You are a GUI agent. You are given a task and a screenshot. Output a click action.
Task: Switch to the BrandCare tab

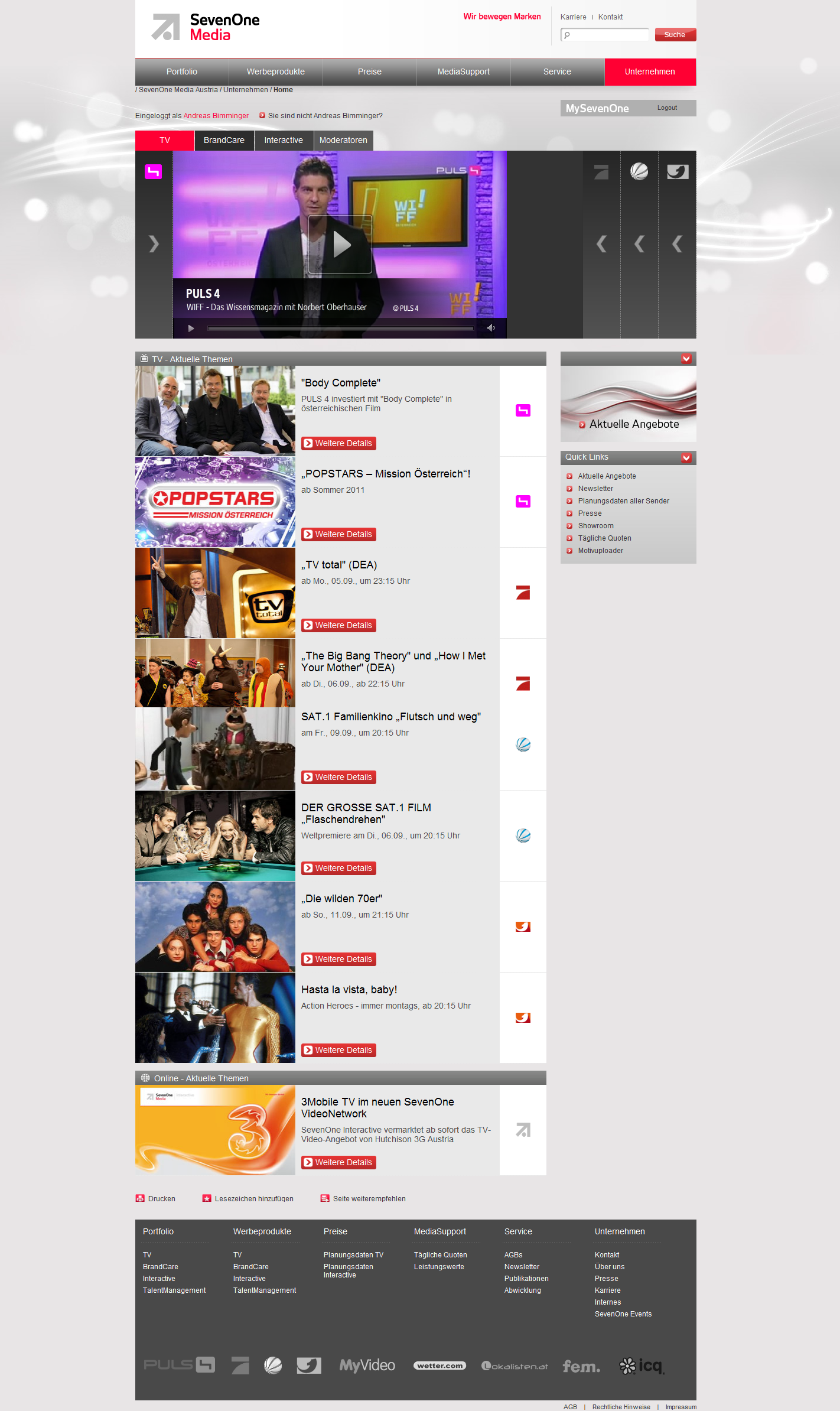pos(224,140)
